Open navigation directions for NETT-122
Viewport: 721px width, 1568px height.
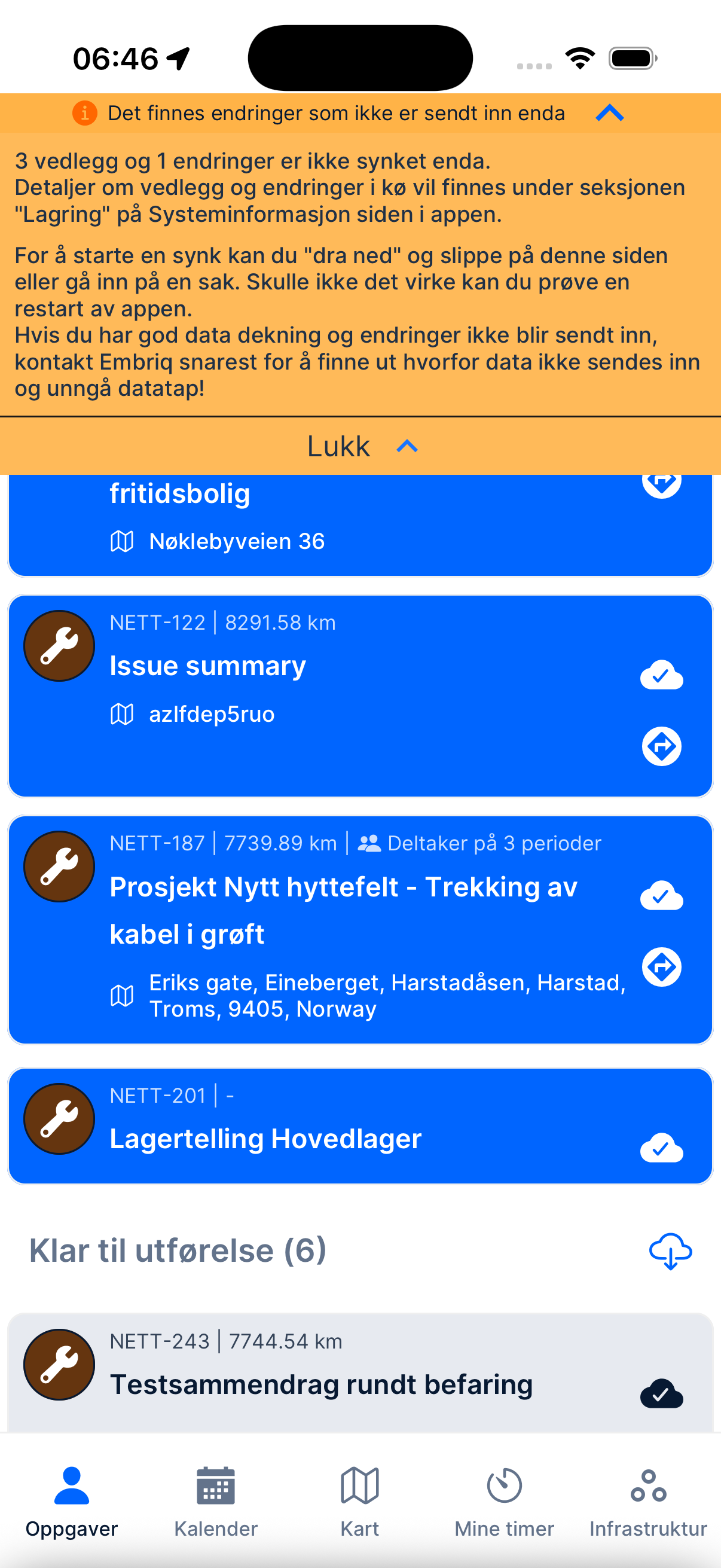[661, 746]
